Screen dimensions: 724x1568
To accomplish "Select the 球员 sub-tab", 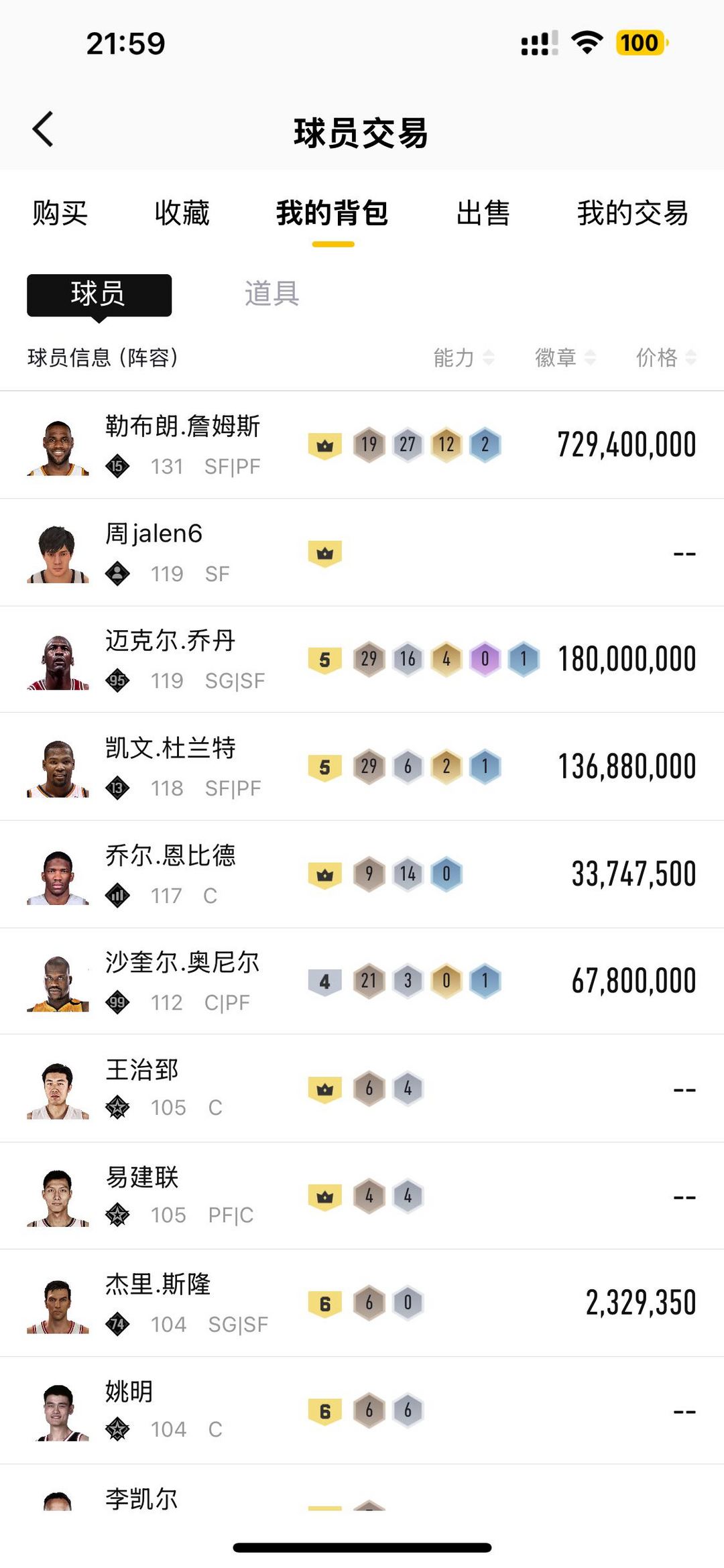I will point(99,294).
